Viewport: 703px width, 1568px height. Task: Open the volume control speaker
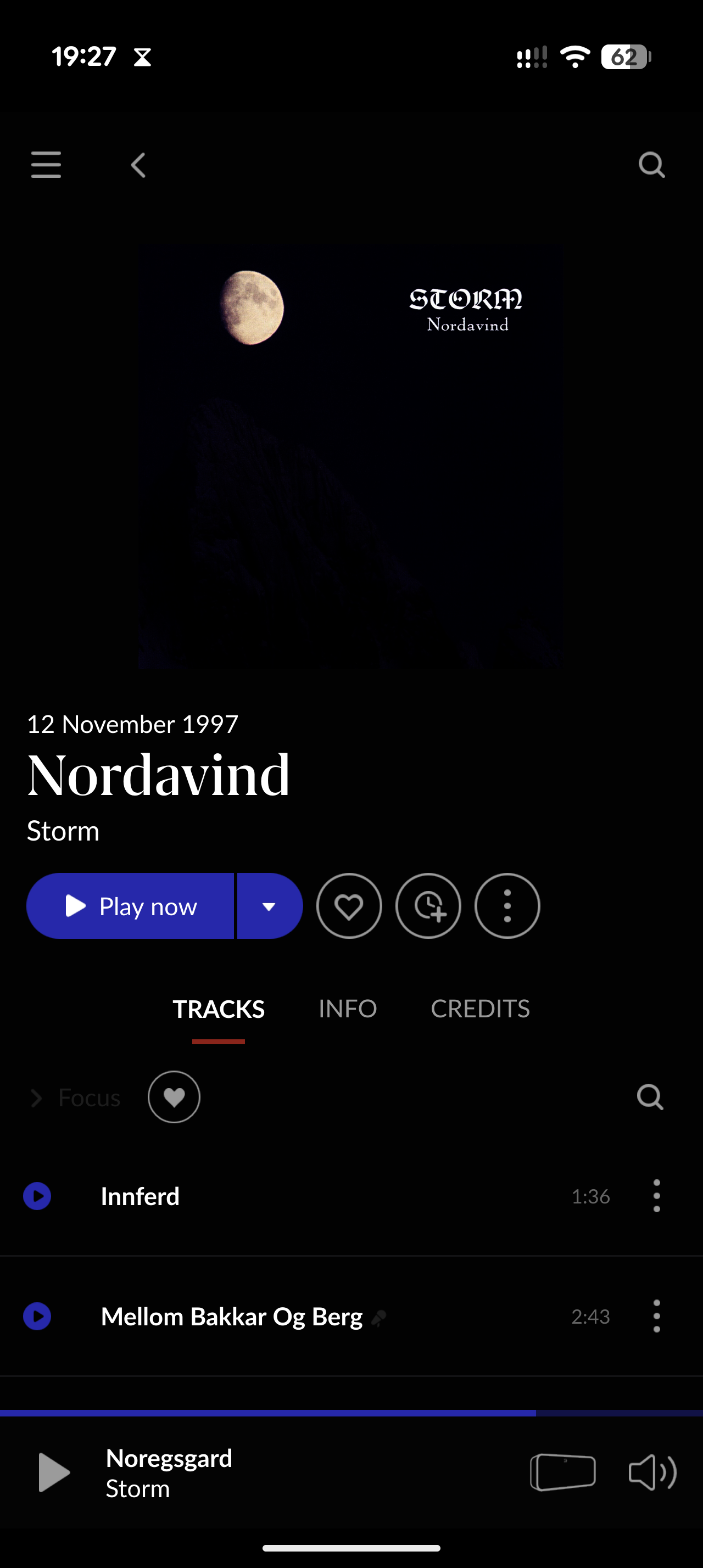coord(652,1472)
